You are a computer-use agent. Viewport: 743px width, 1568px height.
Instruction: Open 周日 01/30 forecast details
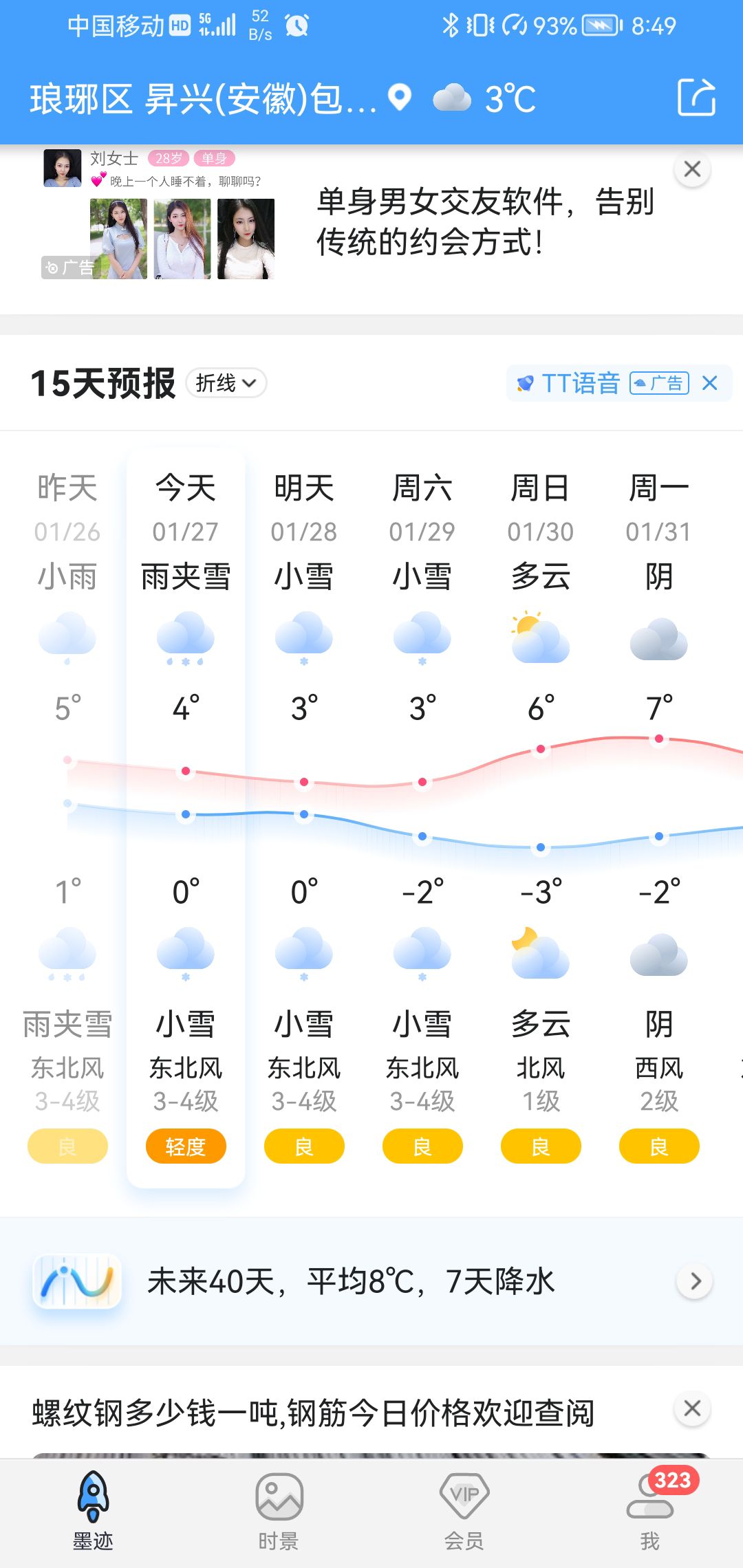click(541, 818)
